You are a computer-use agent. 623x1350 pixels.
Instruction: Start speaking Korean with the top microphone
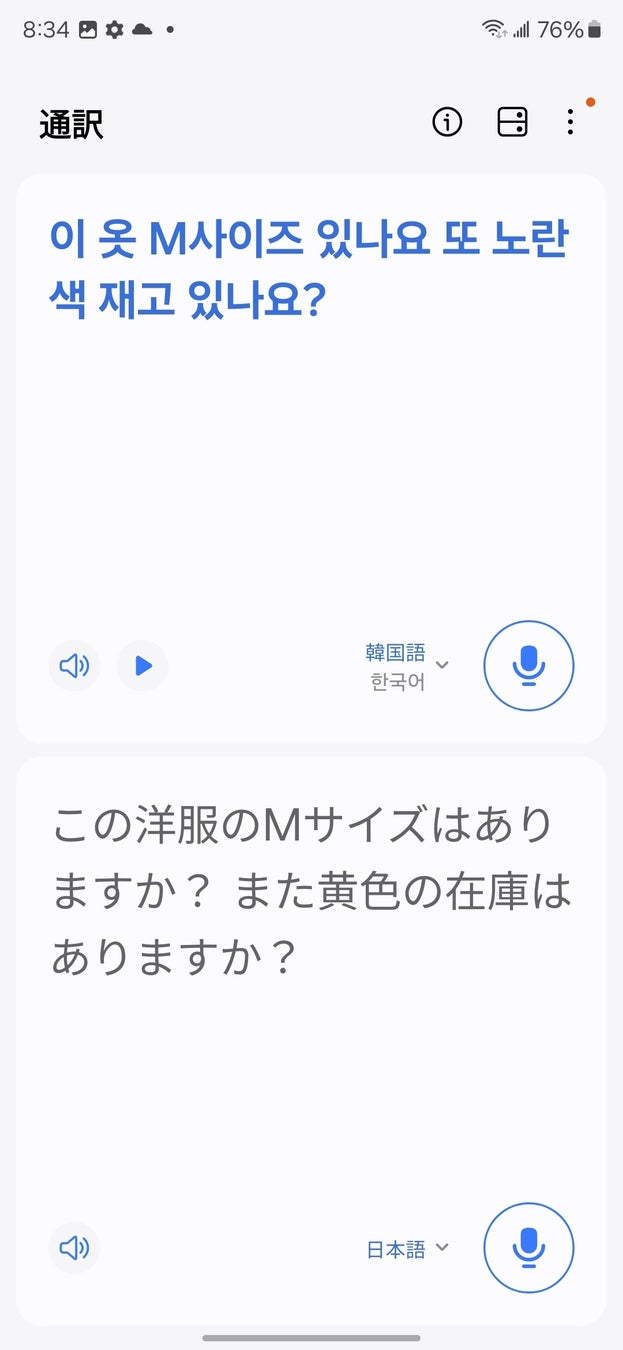coord(528,665)
